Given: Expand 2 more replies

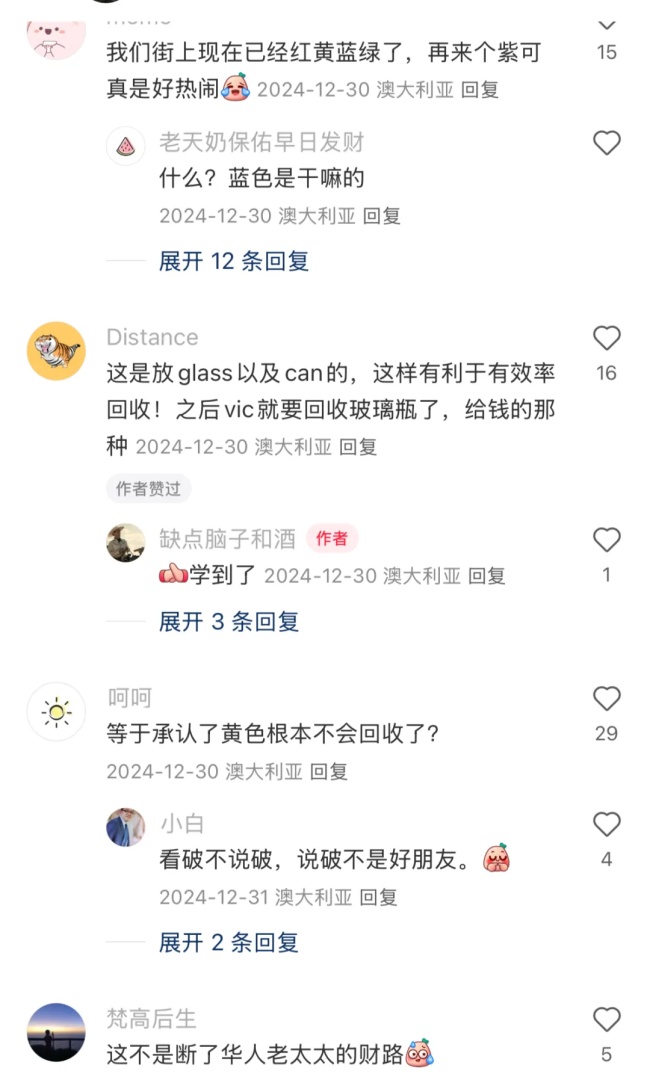Looking at the screenshot, I should click(x=229, y=942).
